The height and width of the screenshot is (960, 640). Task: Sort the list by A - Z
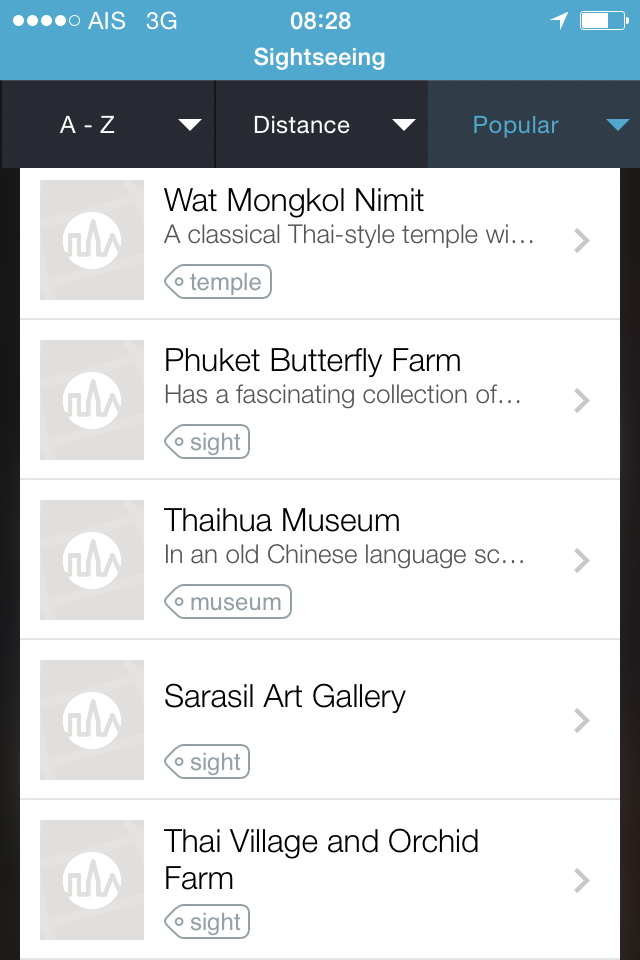108,125
